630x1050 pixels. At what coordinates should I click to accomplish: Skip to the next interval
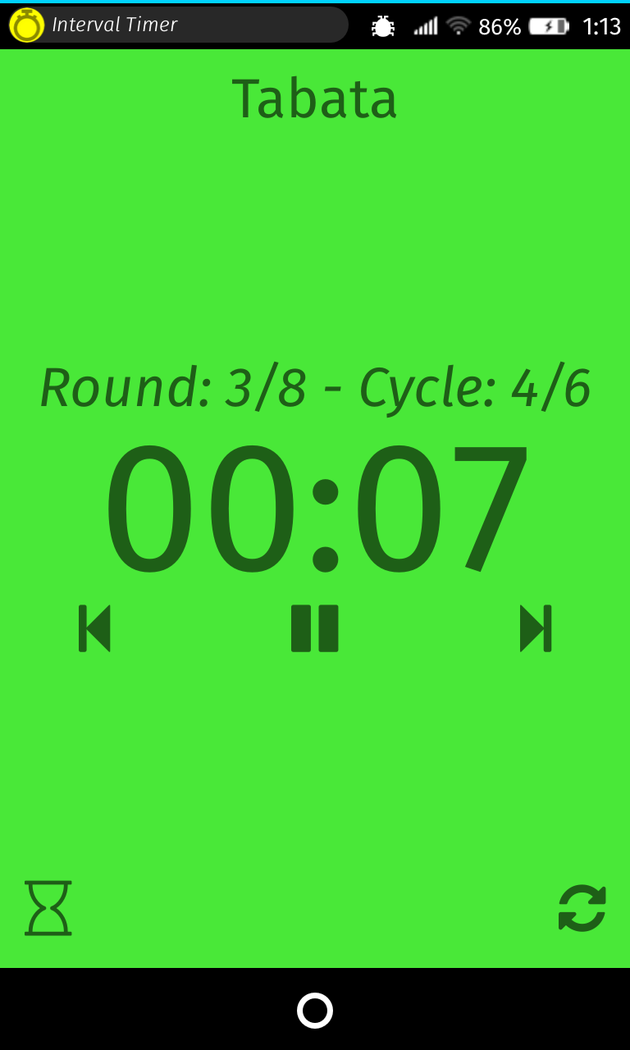coord(535,629)
